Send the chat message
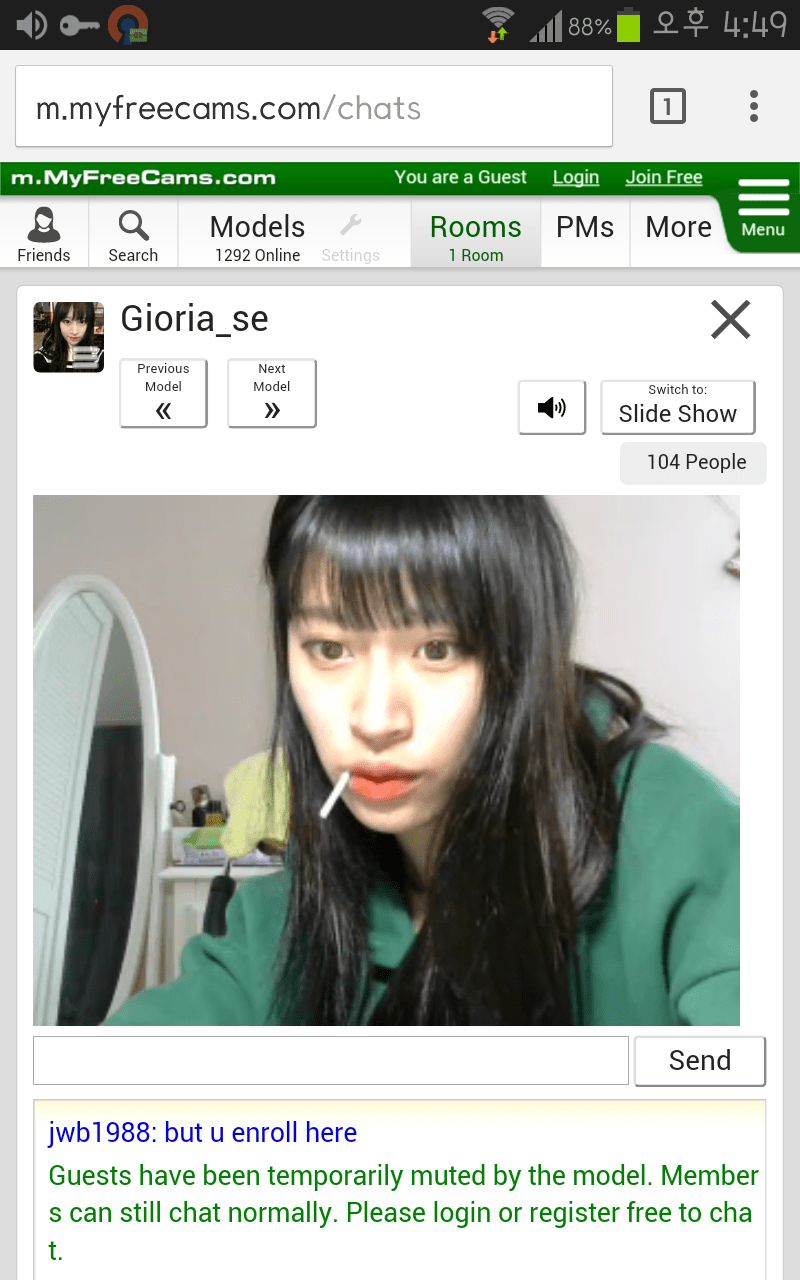 click(699, 1060)
